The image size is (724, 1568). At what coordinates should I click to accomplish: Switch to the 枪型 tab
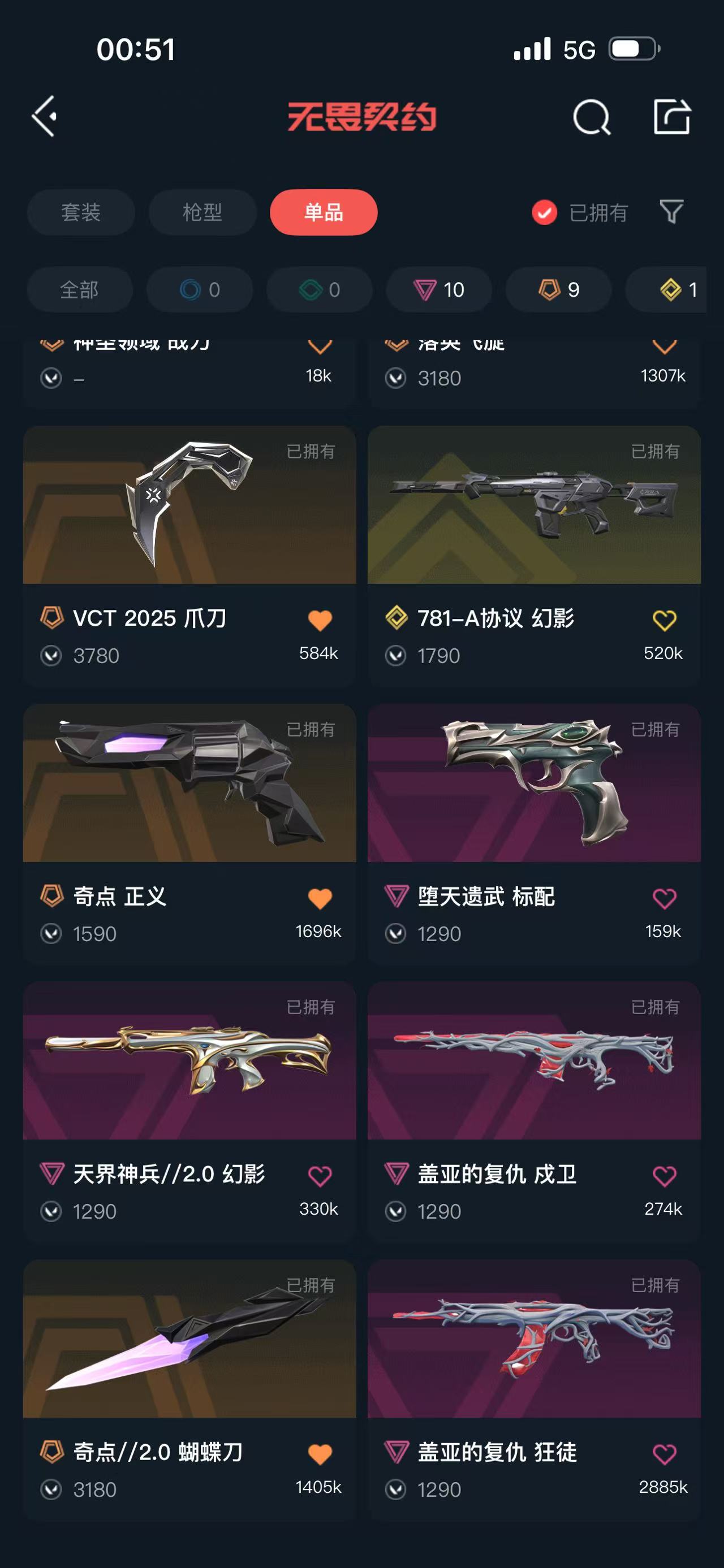tap(202, 213)
